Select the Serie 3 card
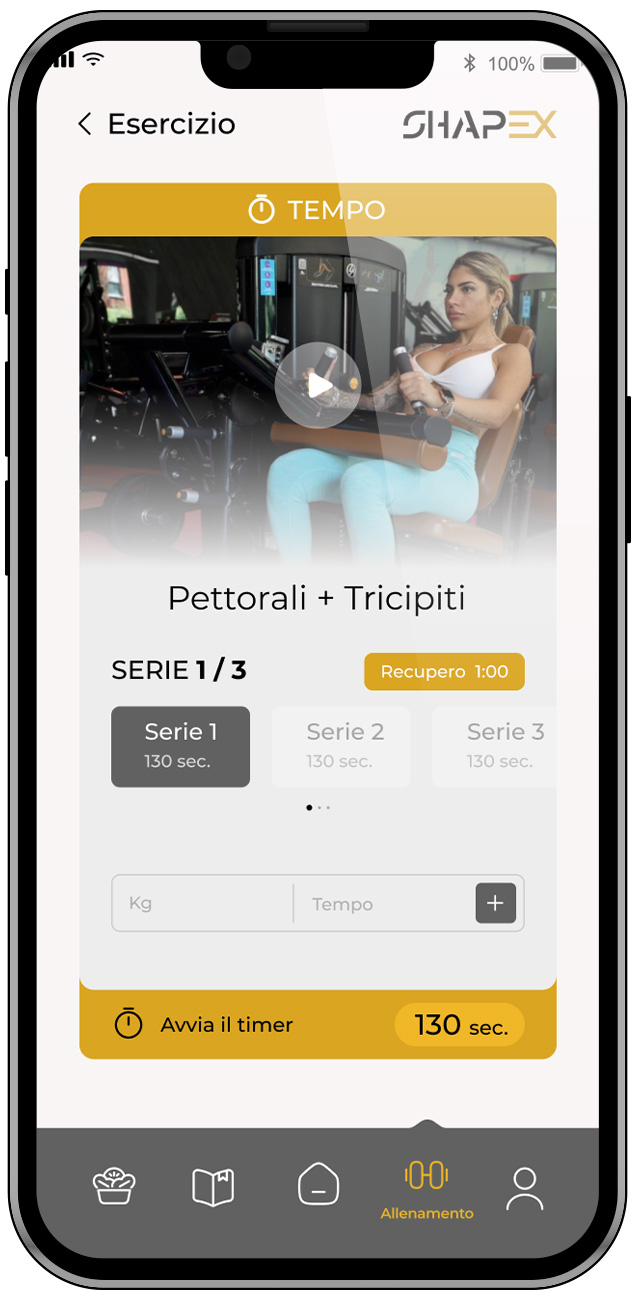Viewport: 637px width, 1300px height. (x=497, y=746)
